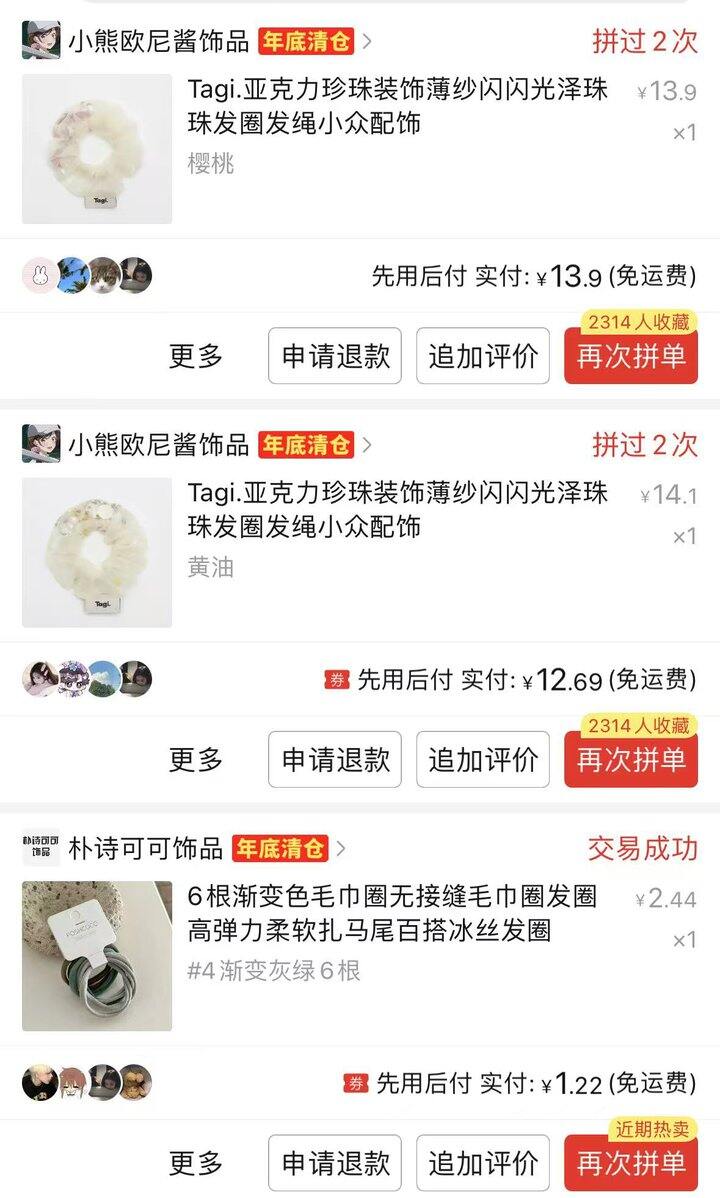Tap 申请退款 for the 樱桃 order

click(335, 356)
